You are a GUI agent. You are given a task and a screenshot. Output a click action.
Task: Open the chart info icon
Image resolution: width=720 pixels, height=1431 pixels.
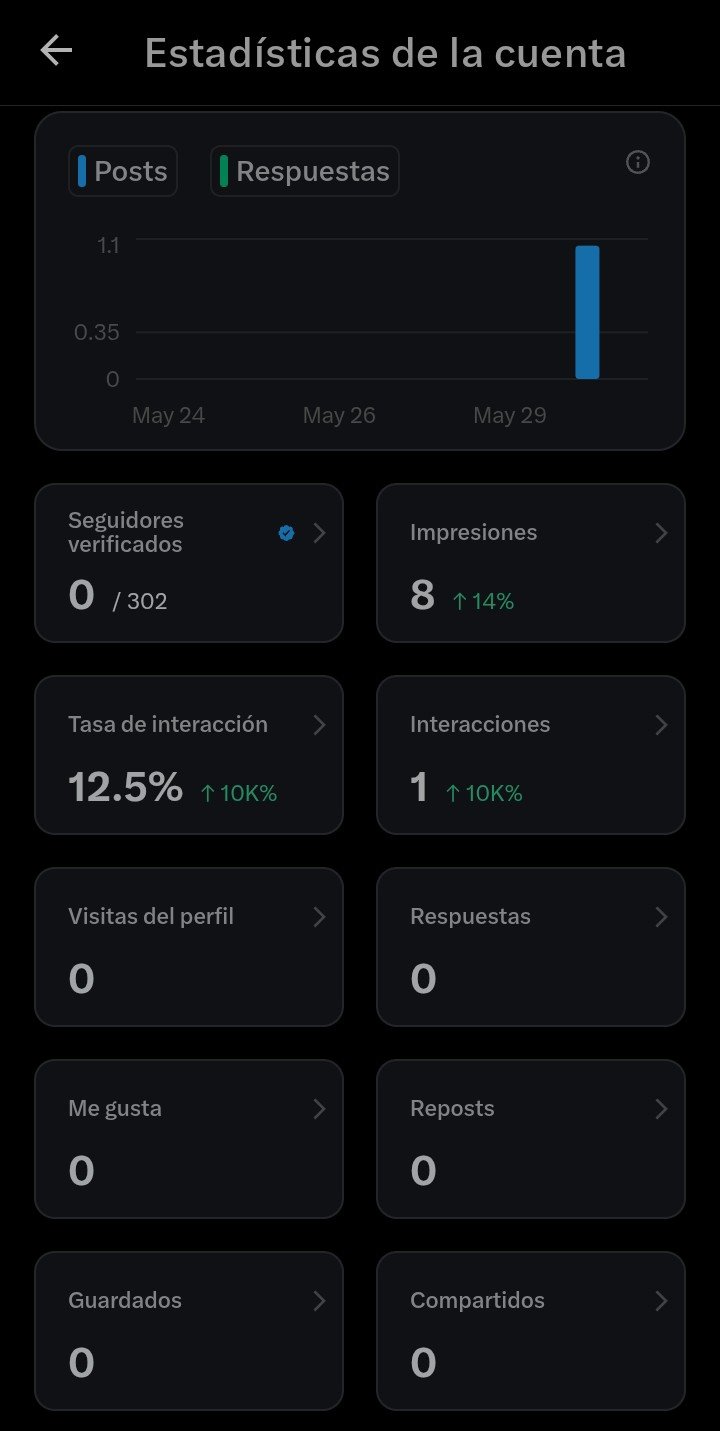[638, 162]
